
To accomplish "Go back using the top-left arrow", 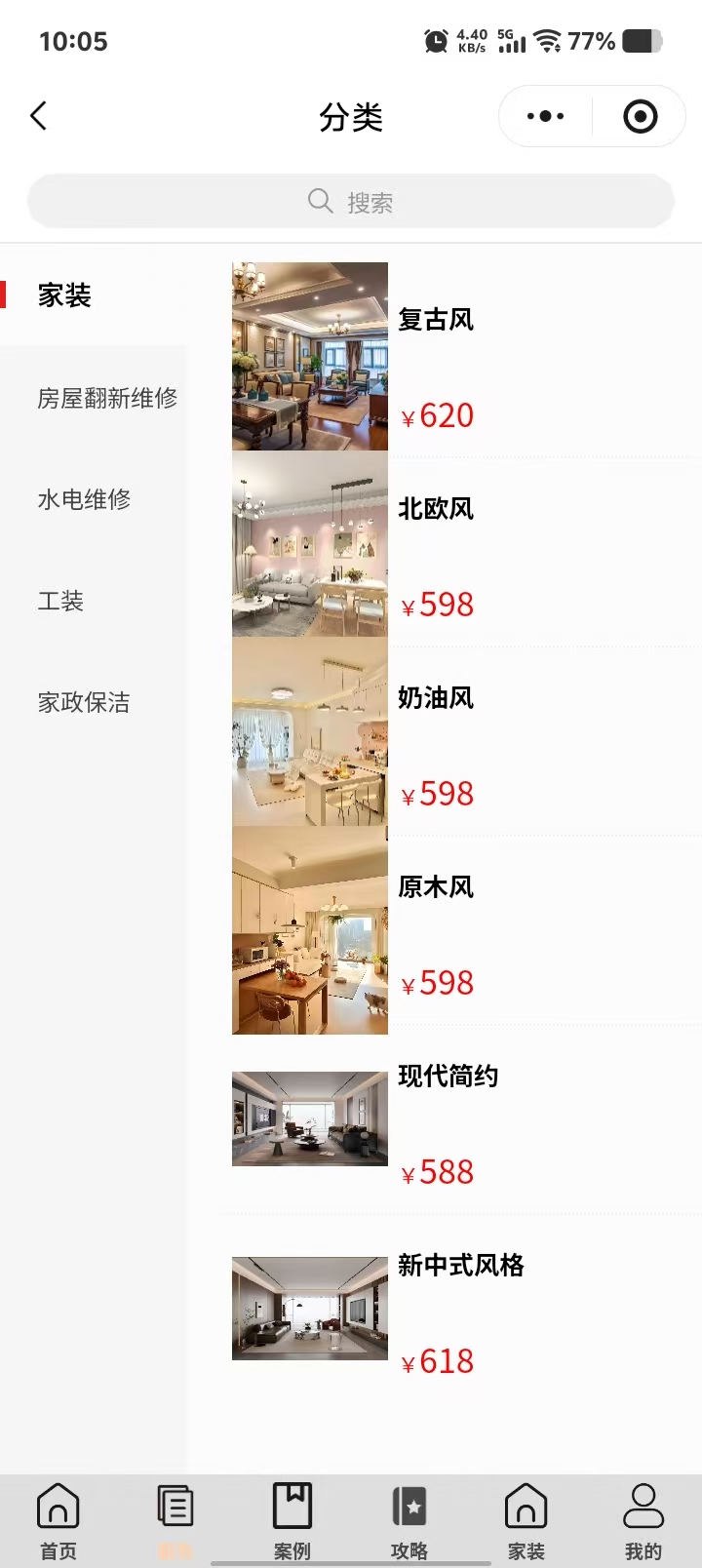I will (39, 117).
